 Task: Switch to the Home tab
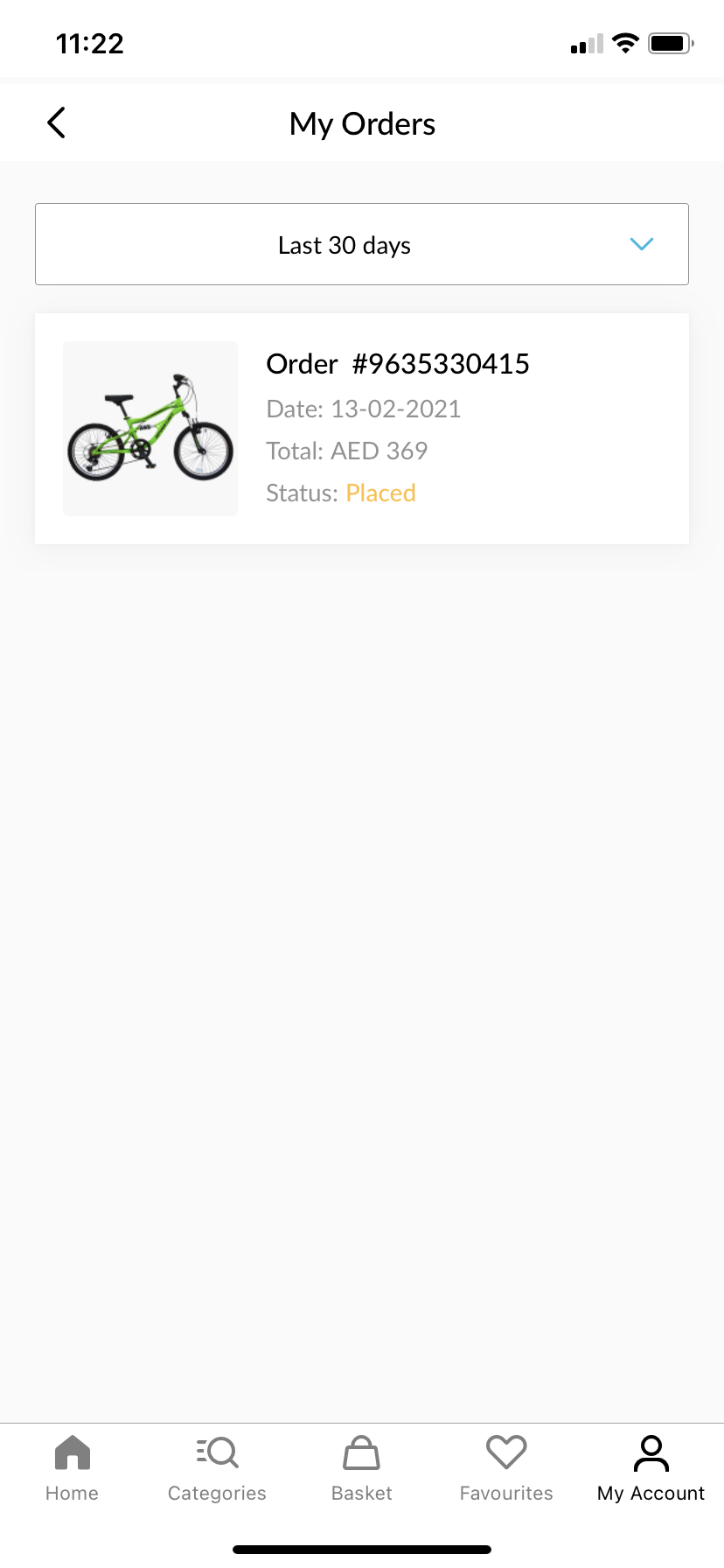[x=72, y=1468]
